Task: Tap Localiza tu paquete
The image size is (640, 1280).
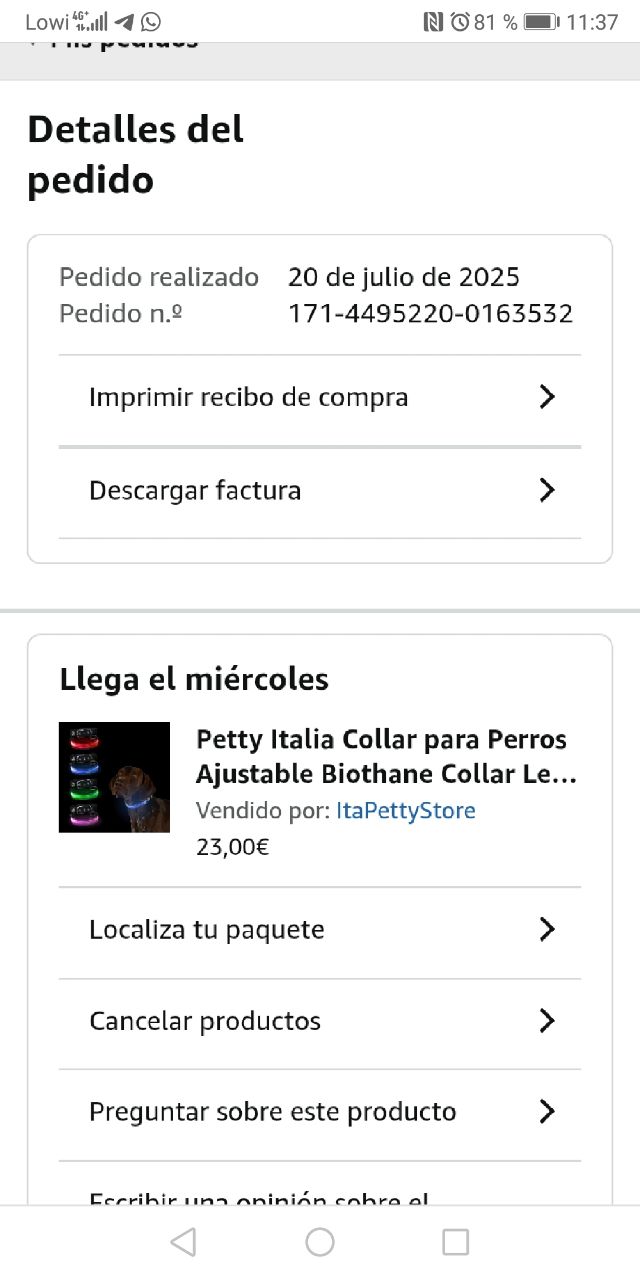Action: (x=319, y=930)
